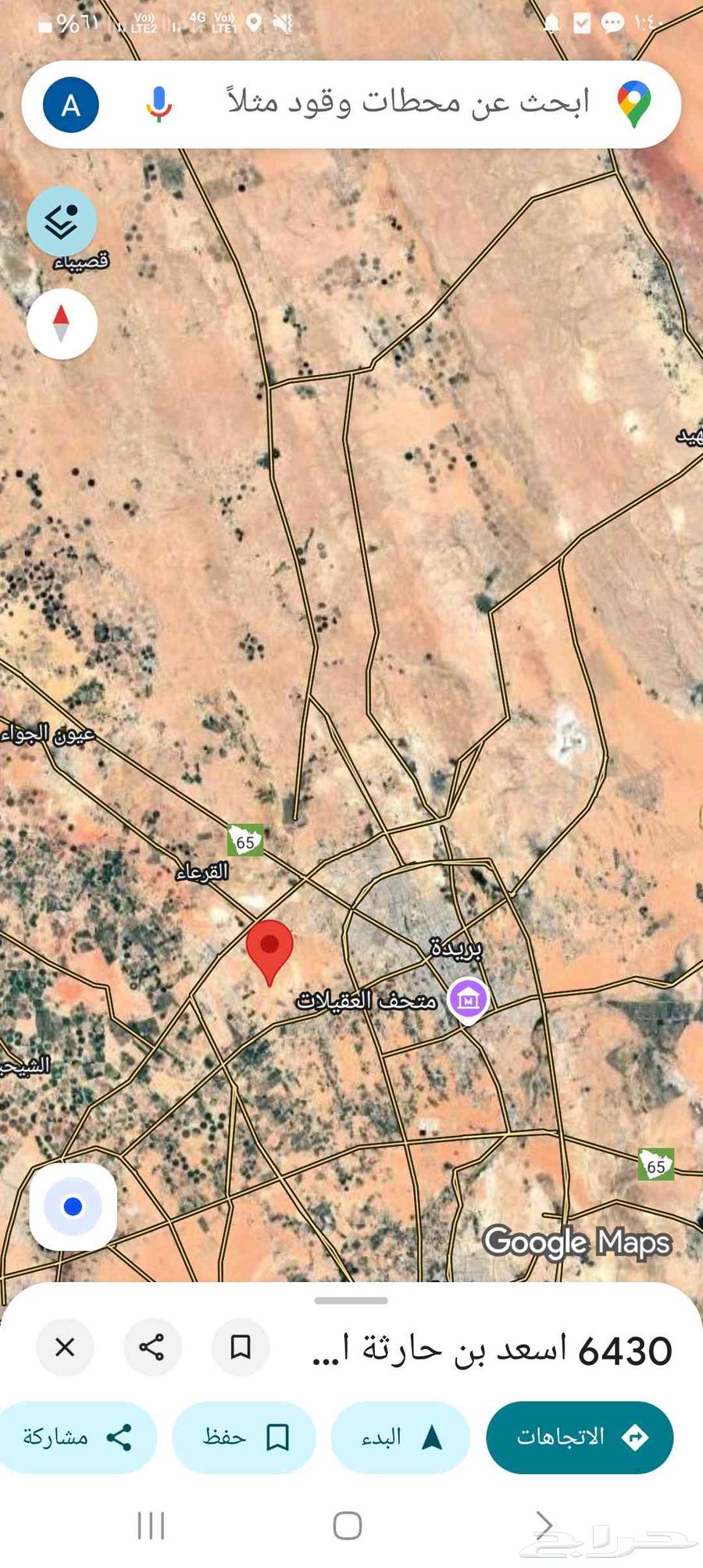703x1568 pixels.
Task: Close the 6430 place info sheet
Action: click(66, 1348)
